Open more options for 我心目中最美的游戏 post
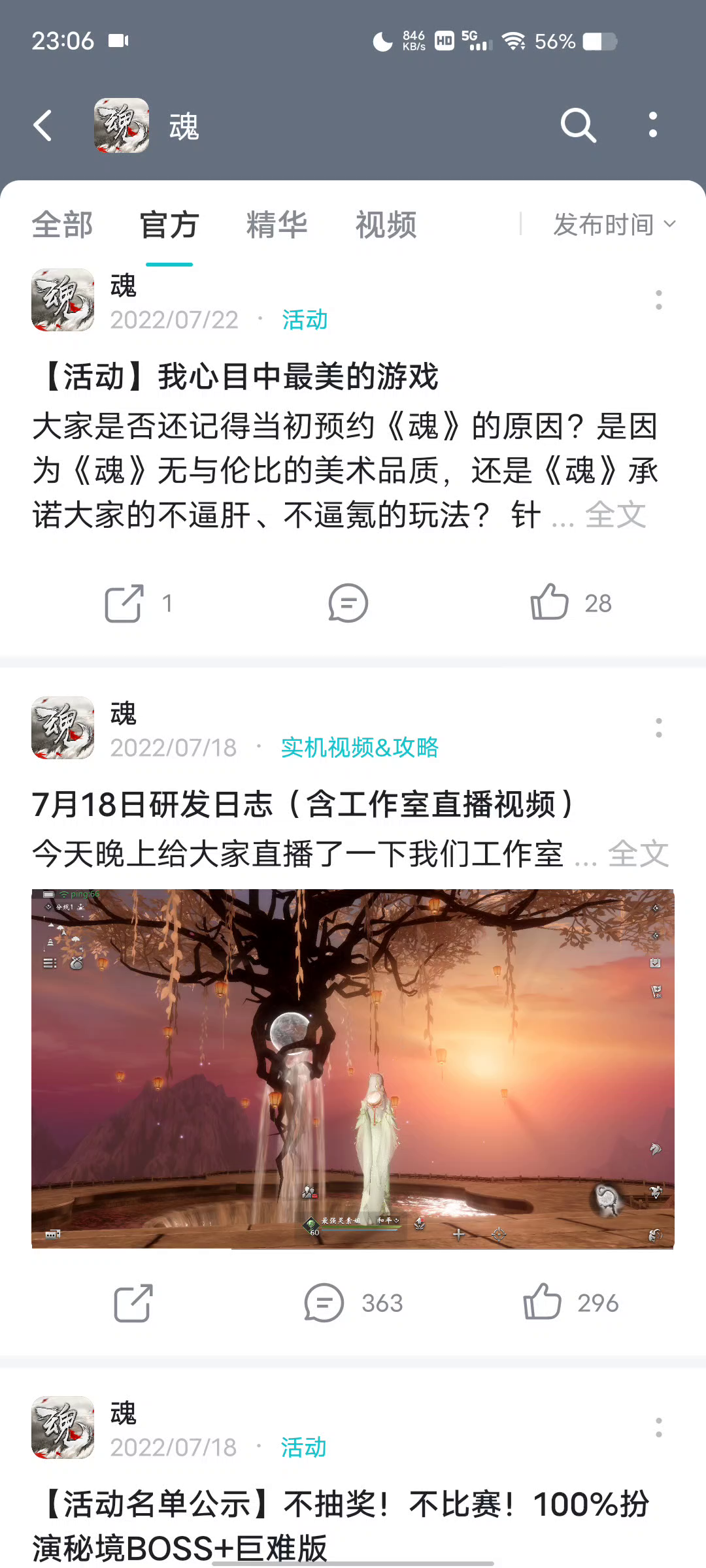 [x=658, y=300]
